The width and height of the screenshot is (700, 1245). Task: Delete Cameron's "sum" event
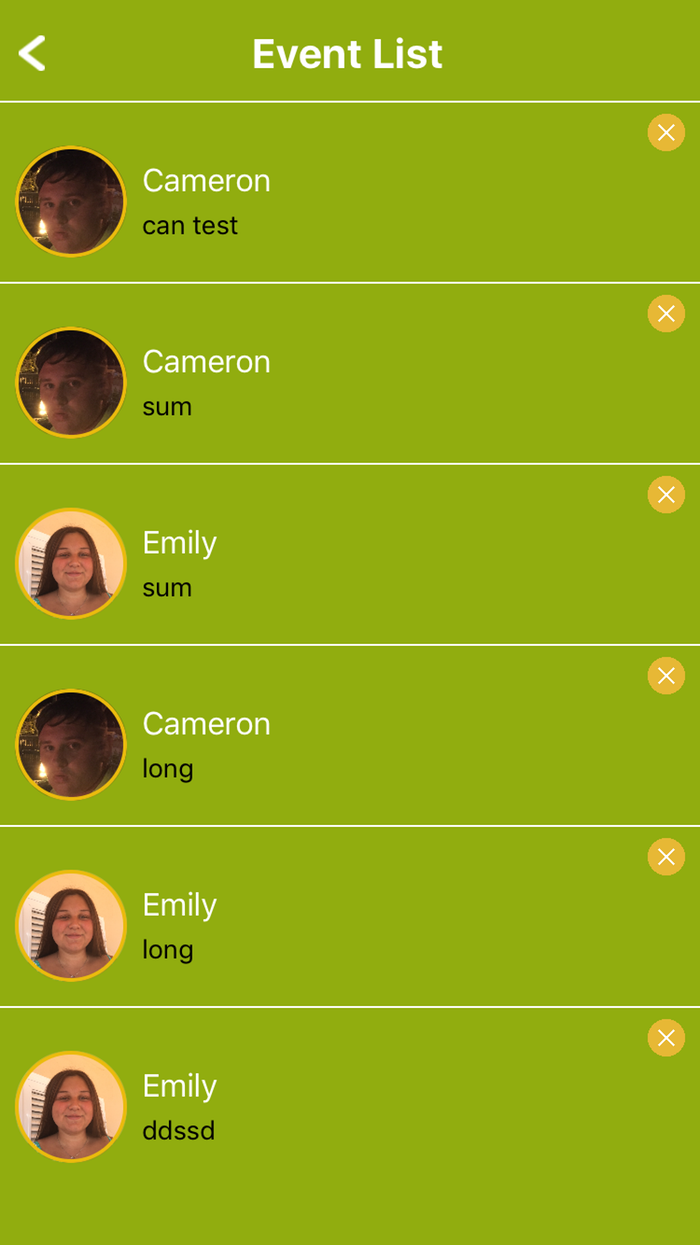tap(666, 314)
